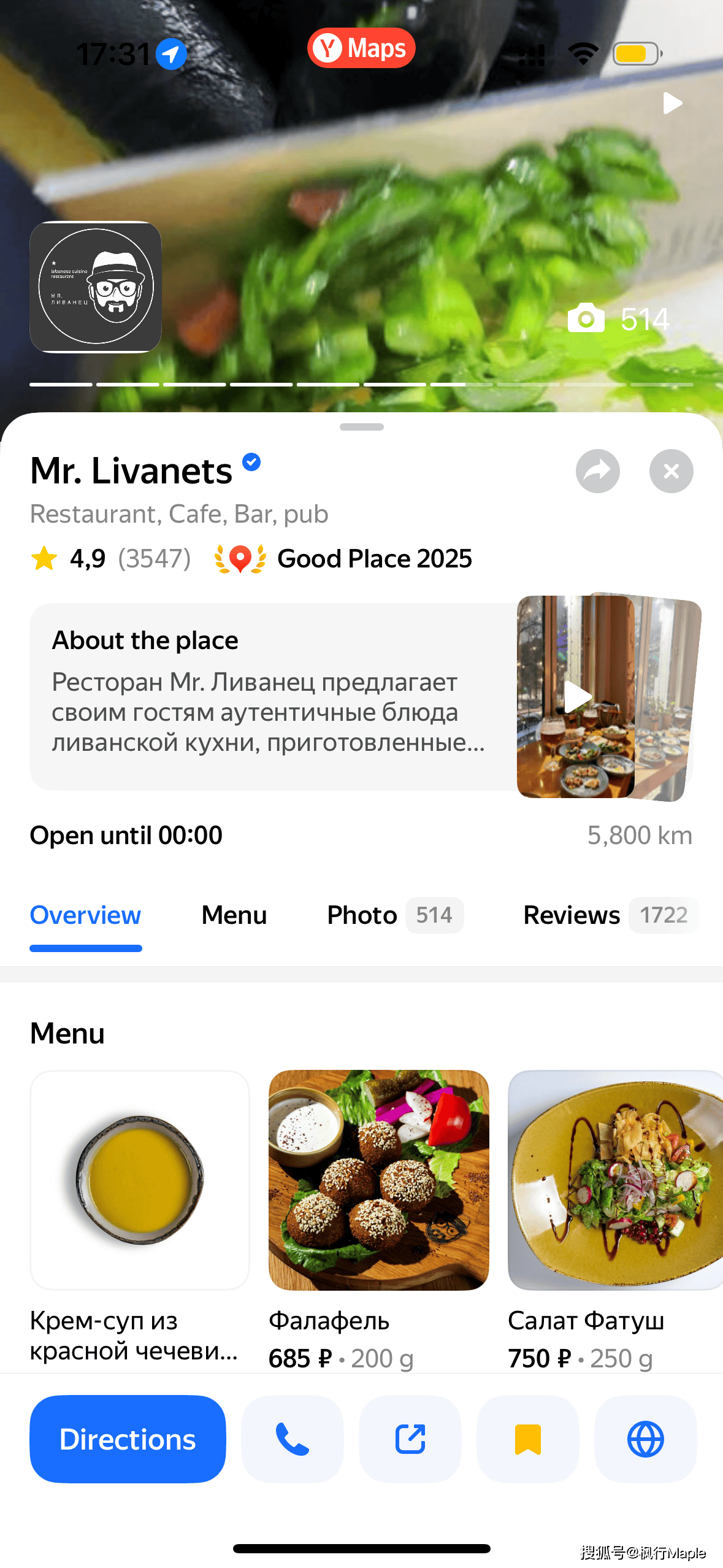Select the Overview tab
723x1568 pixels.
pos(85,915)
